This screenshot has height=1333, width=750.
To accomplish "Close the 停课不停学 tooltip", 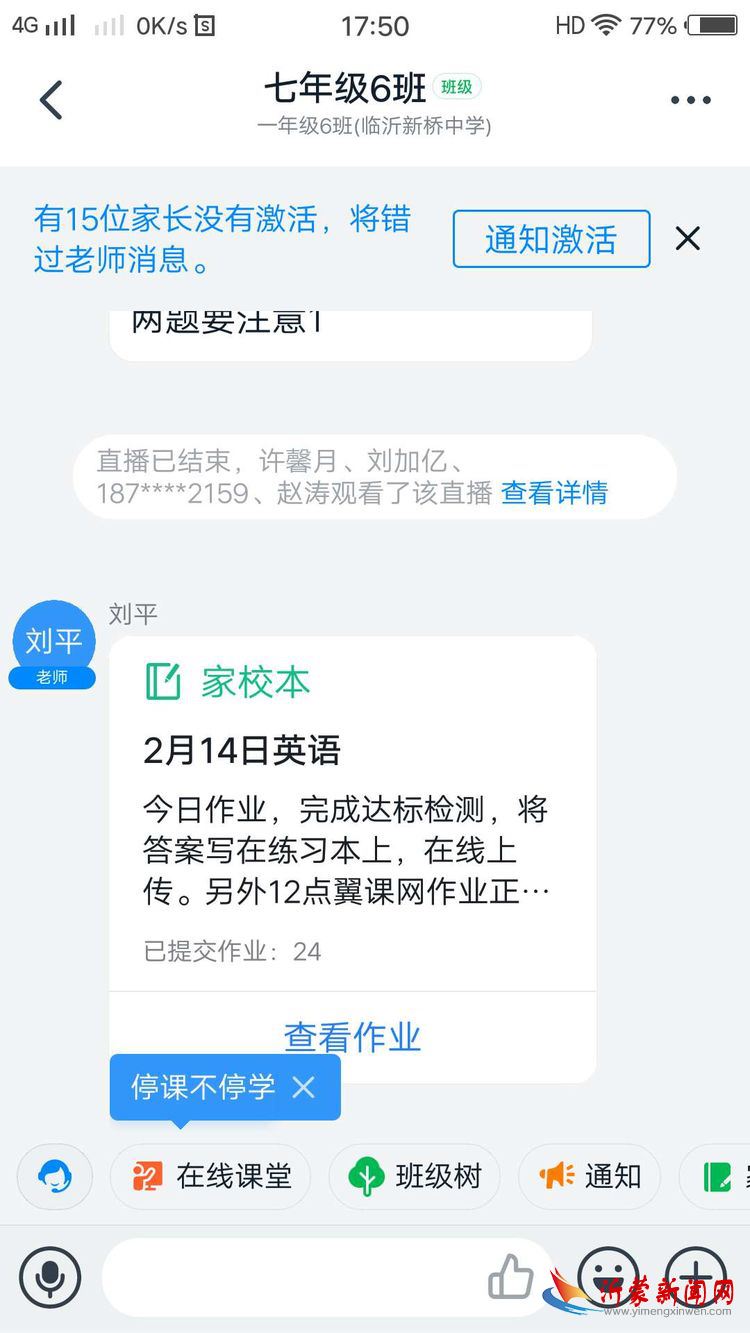I will click(x=305, y=1087).
